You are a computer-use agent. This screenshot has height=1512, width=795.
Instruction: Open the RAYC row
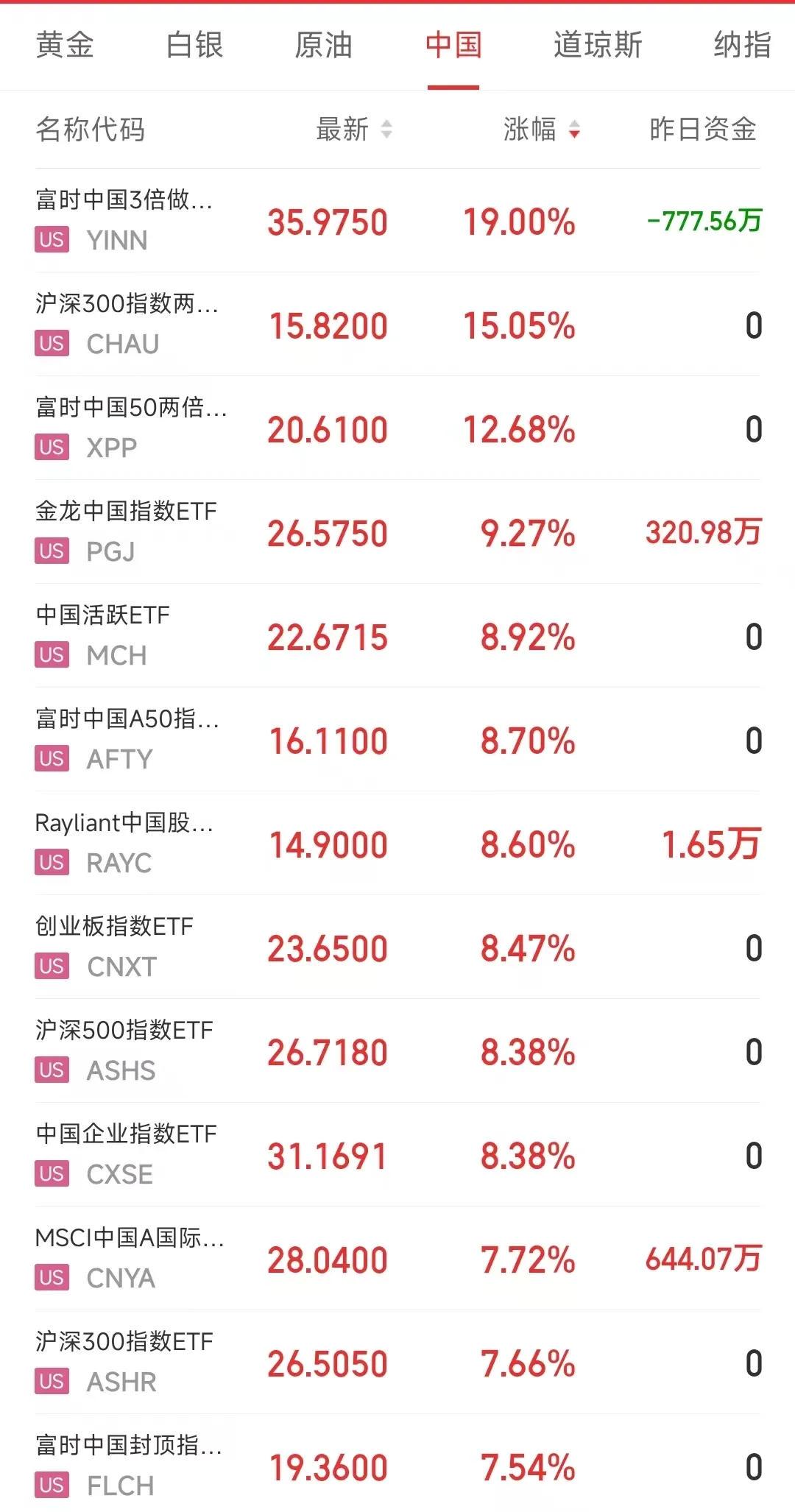coord(397,843)
